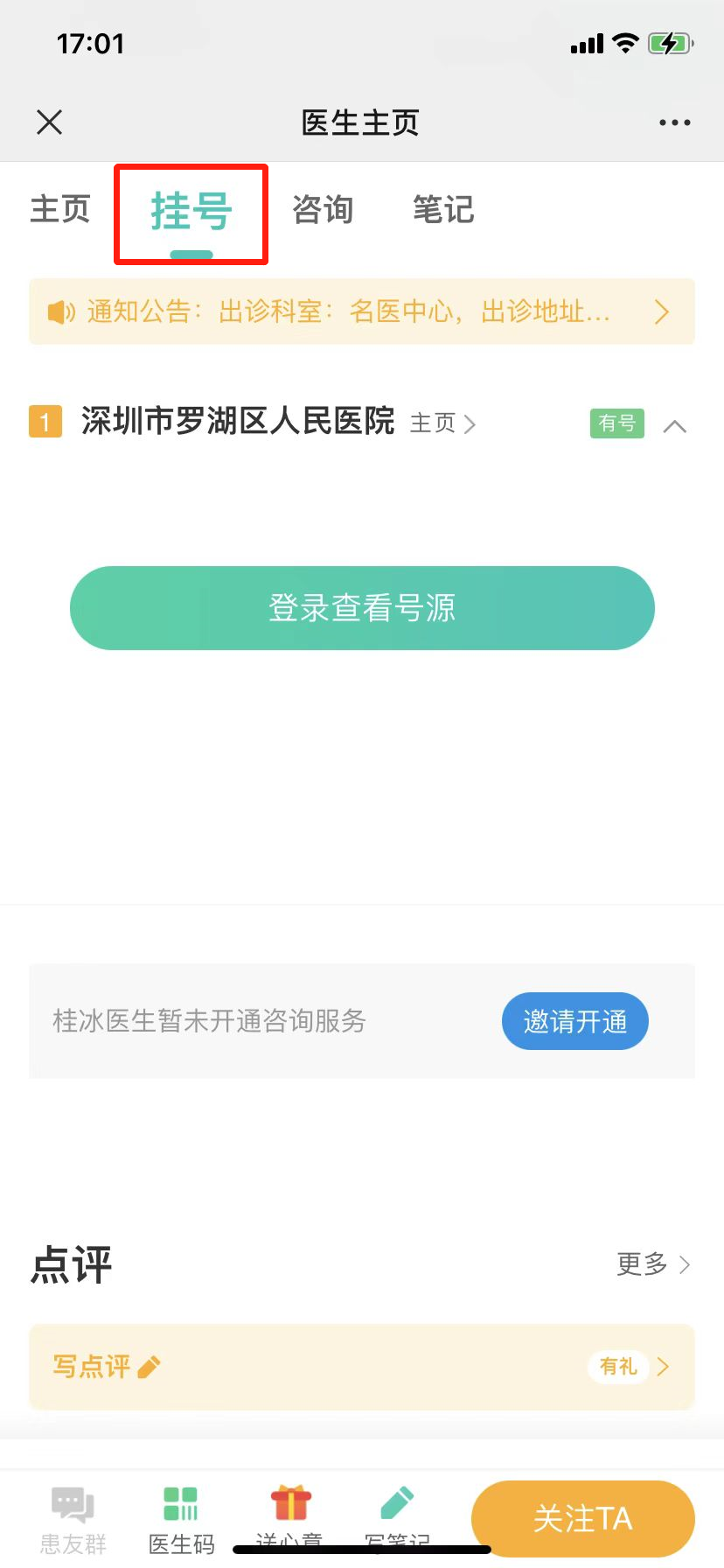Open 深圳市罗湖区人民医院 hospital 主页 link
The image size is (724, 1568).
tap(443, 423)
